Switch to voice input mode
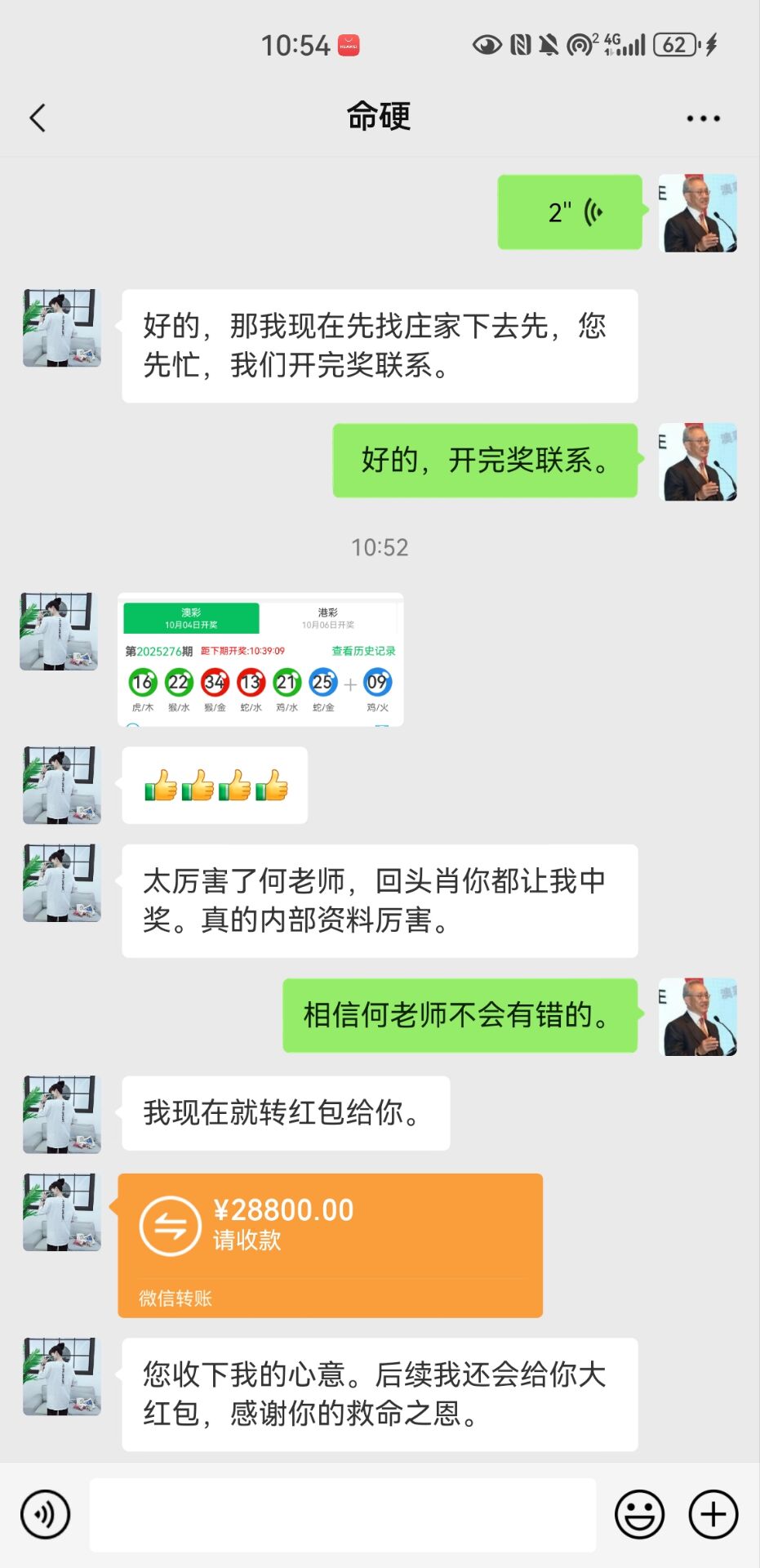Viewport: 760px width, 1568px height. [x=46, y=1514]
